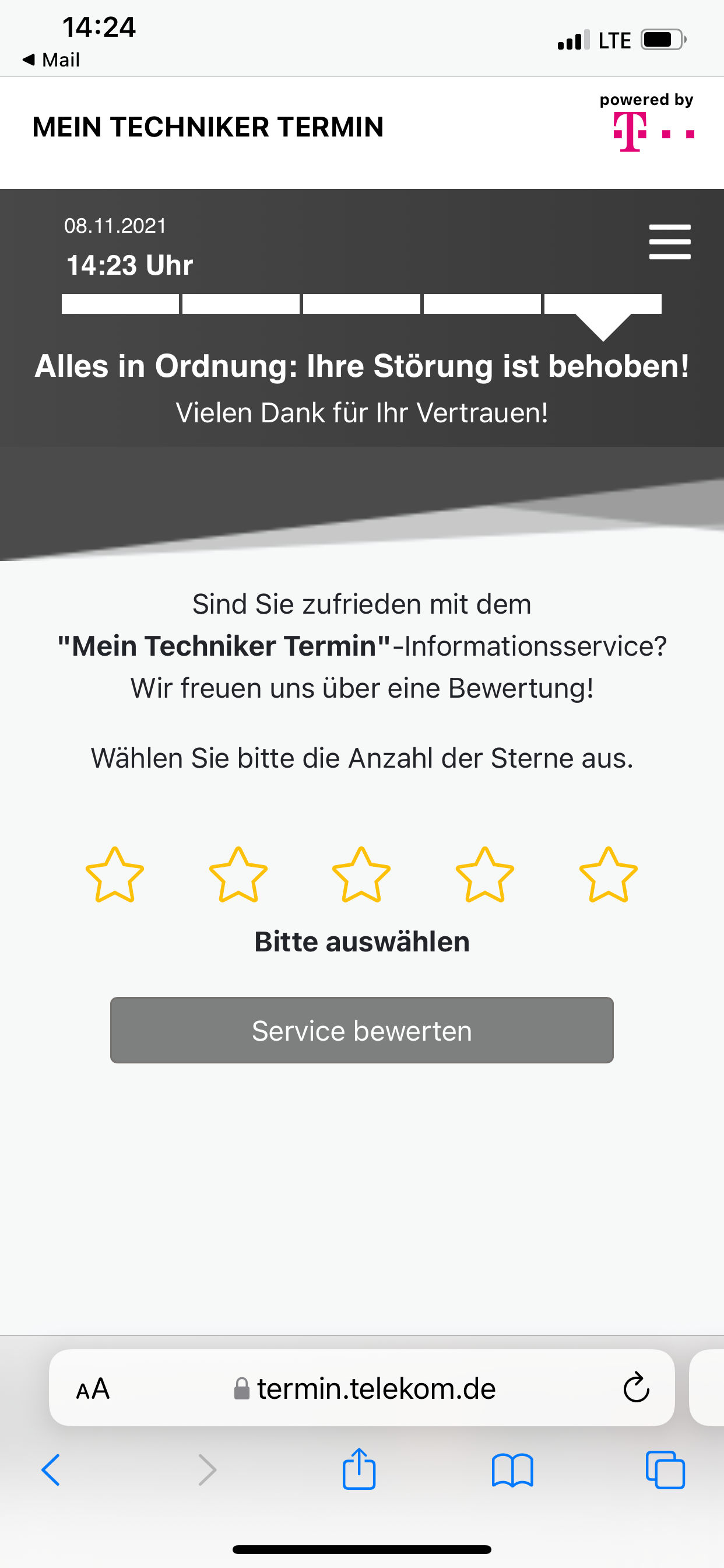Share this page

click(359, 1469)
